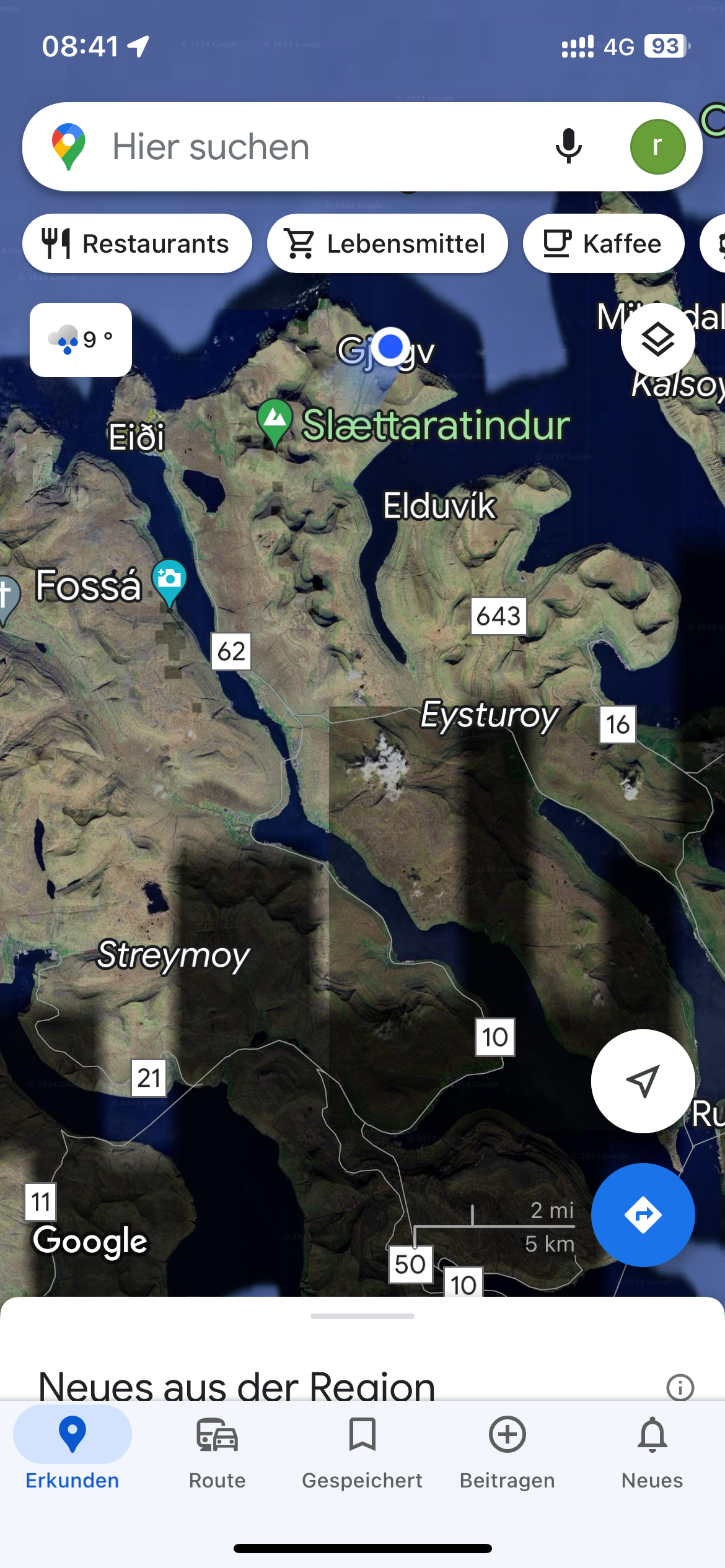The image size is (725, 1568).
Task: Open the Beitragen tab
Action: pos(507,1452)
